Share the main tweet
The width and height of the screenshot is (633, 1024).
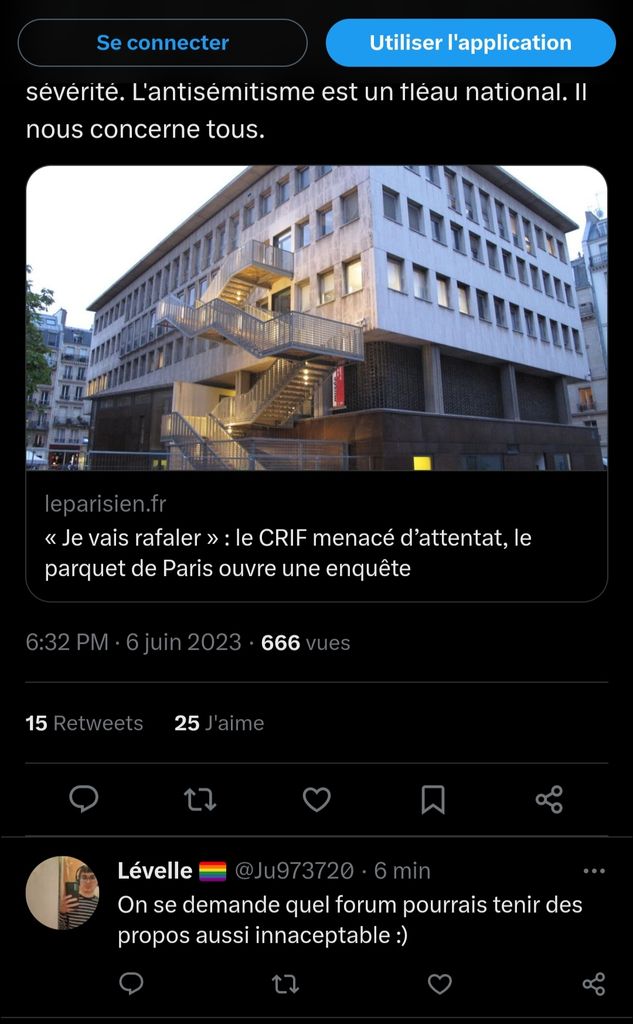[549, 798]
